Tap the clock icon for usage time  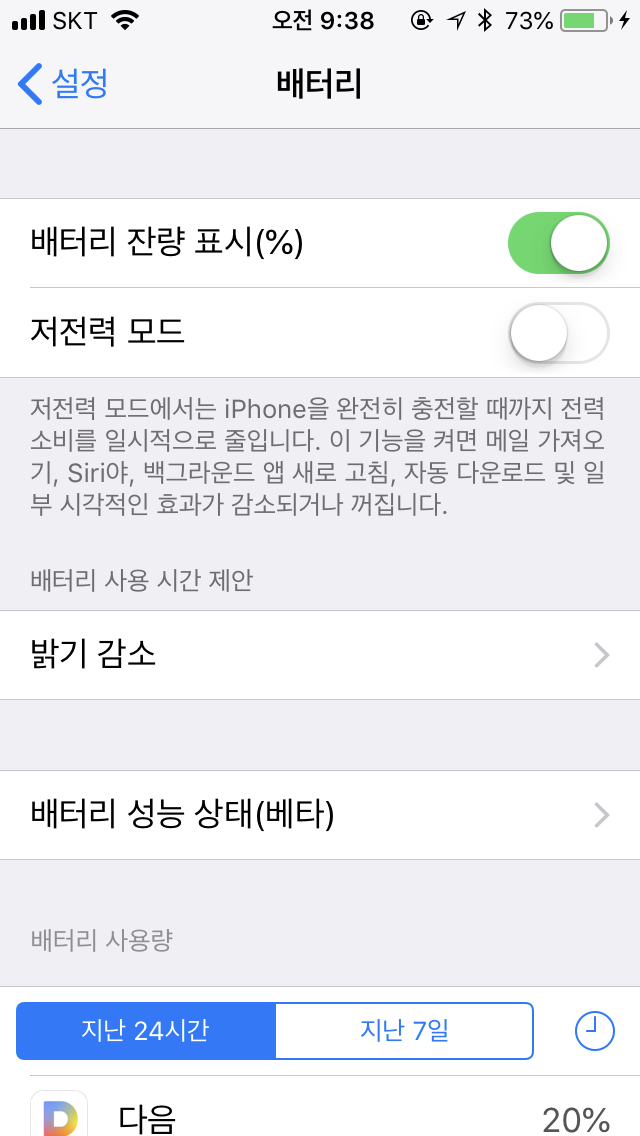(x=594, y=1030)
